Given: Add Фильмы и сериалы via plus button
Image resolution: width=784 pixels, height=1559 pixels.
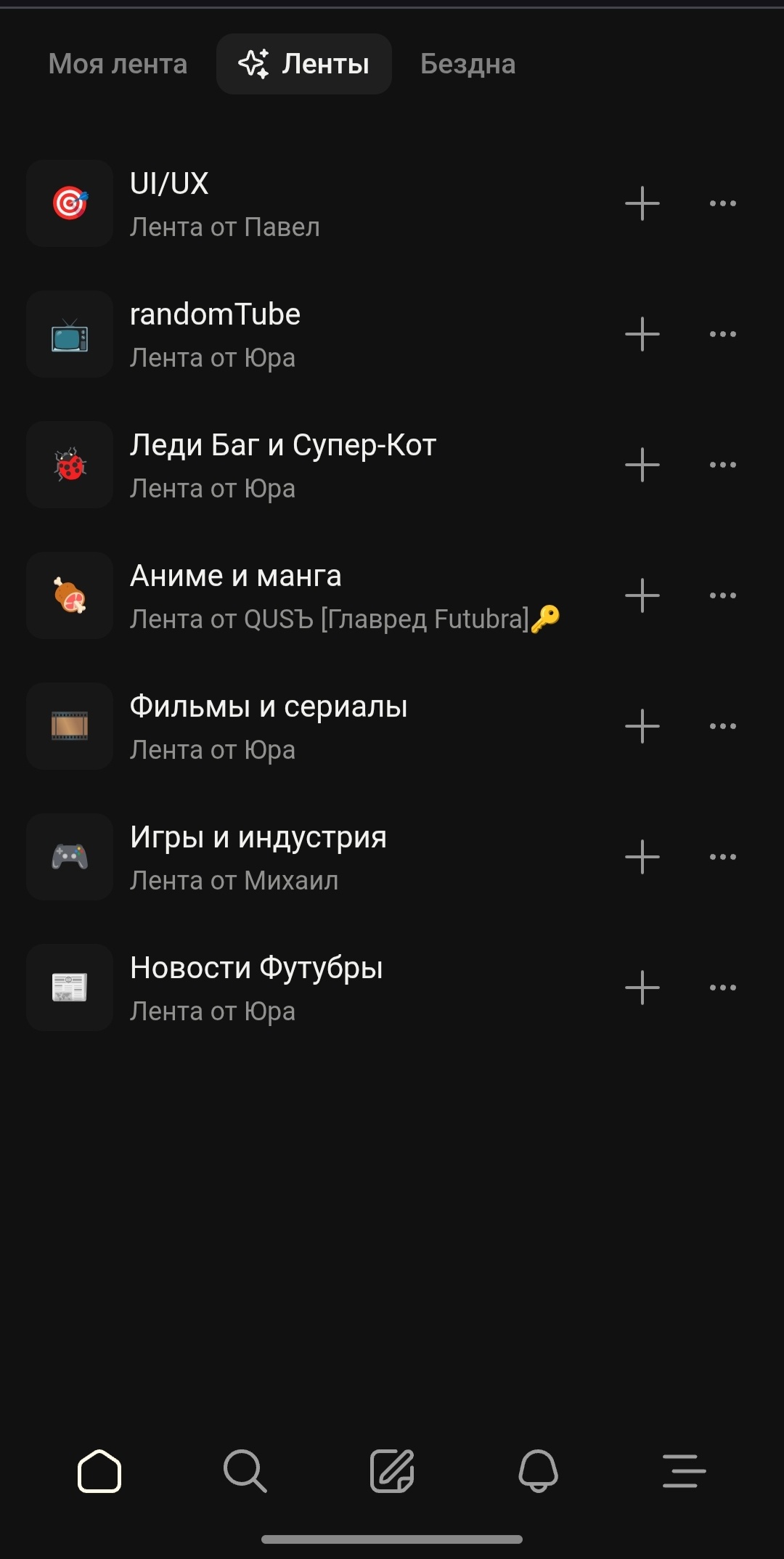Looking at the screenshot, I should 642,726.
